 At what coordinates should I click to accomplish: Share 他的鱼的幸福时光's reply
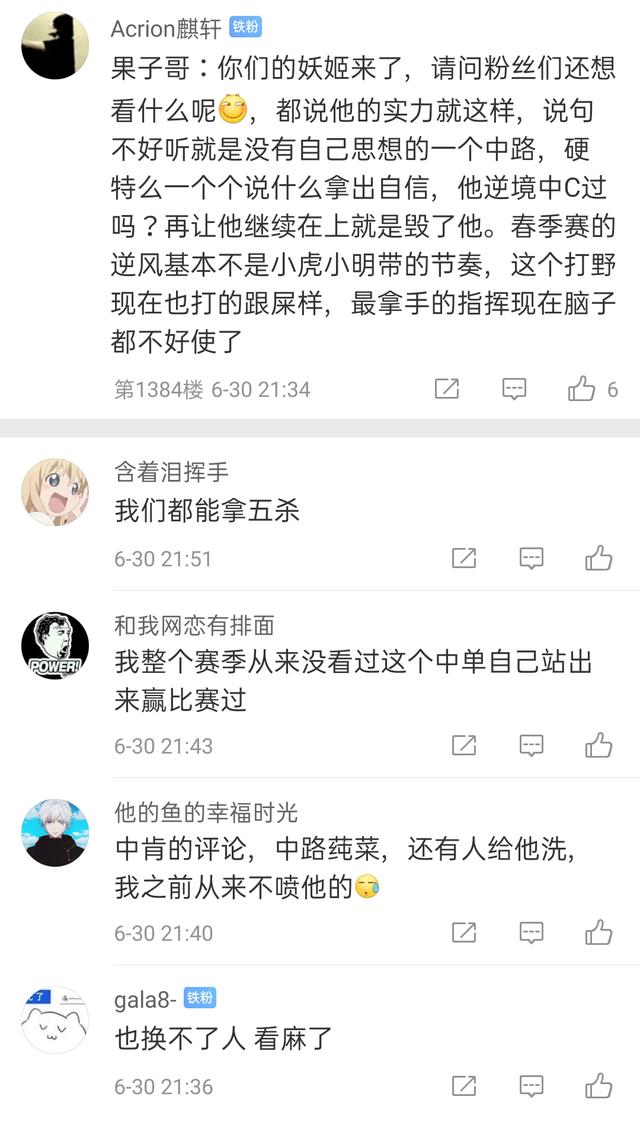(x=464, y=933)
